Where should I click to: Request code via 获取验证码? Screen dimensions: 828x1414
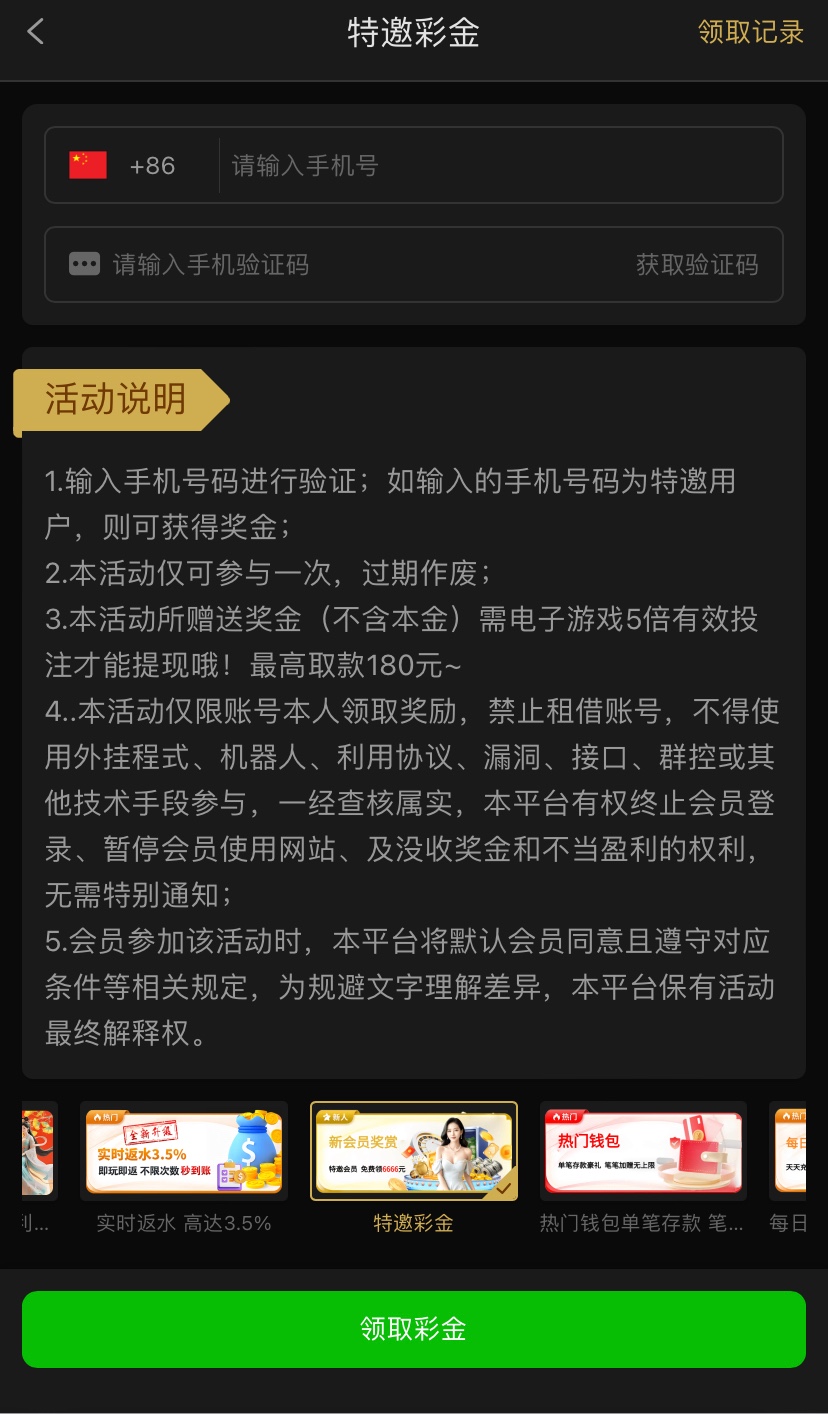tap(697, 265)
